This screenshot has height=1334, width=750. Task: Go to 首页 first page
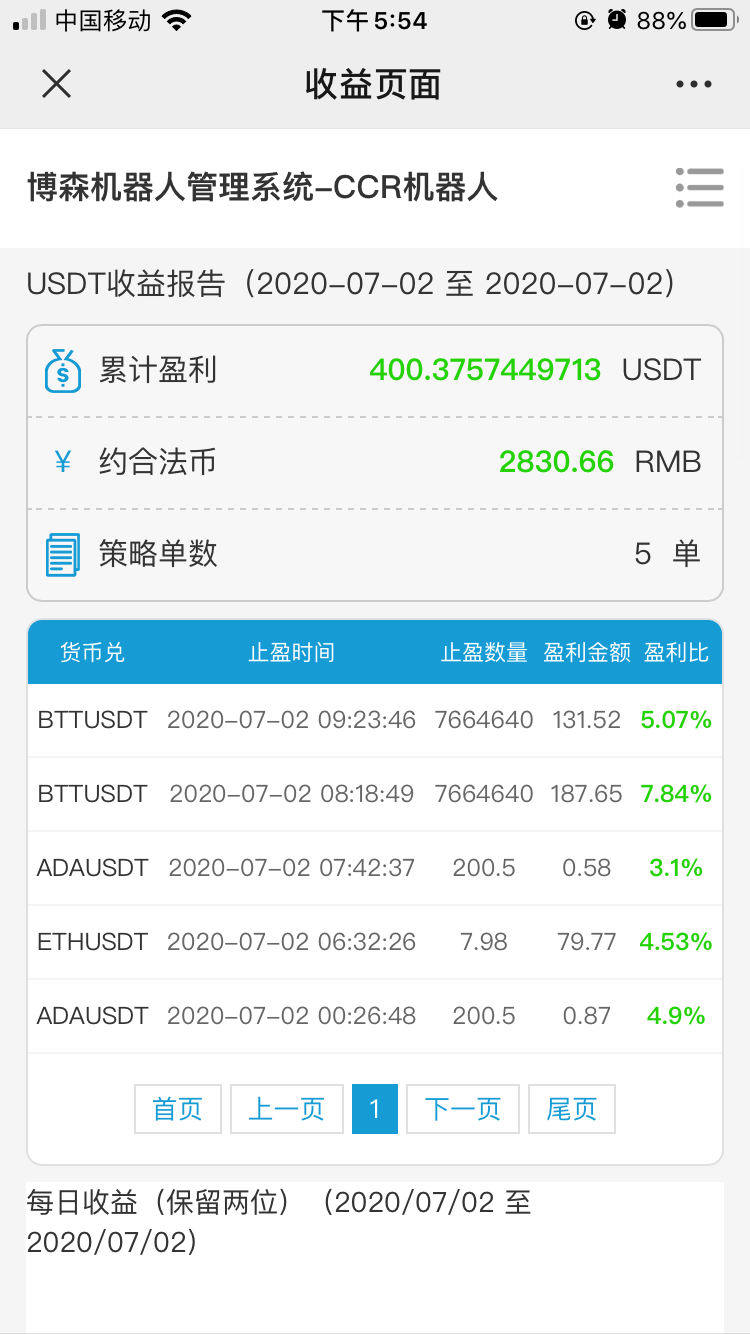(x=178, y=1109)
